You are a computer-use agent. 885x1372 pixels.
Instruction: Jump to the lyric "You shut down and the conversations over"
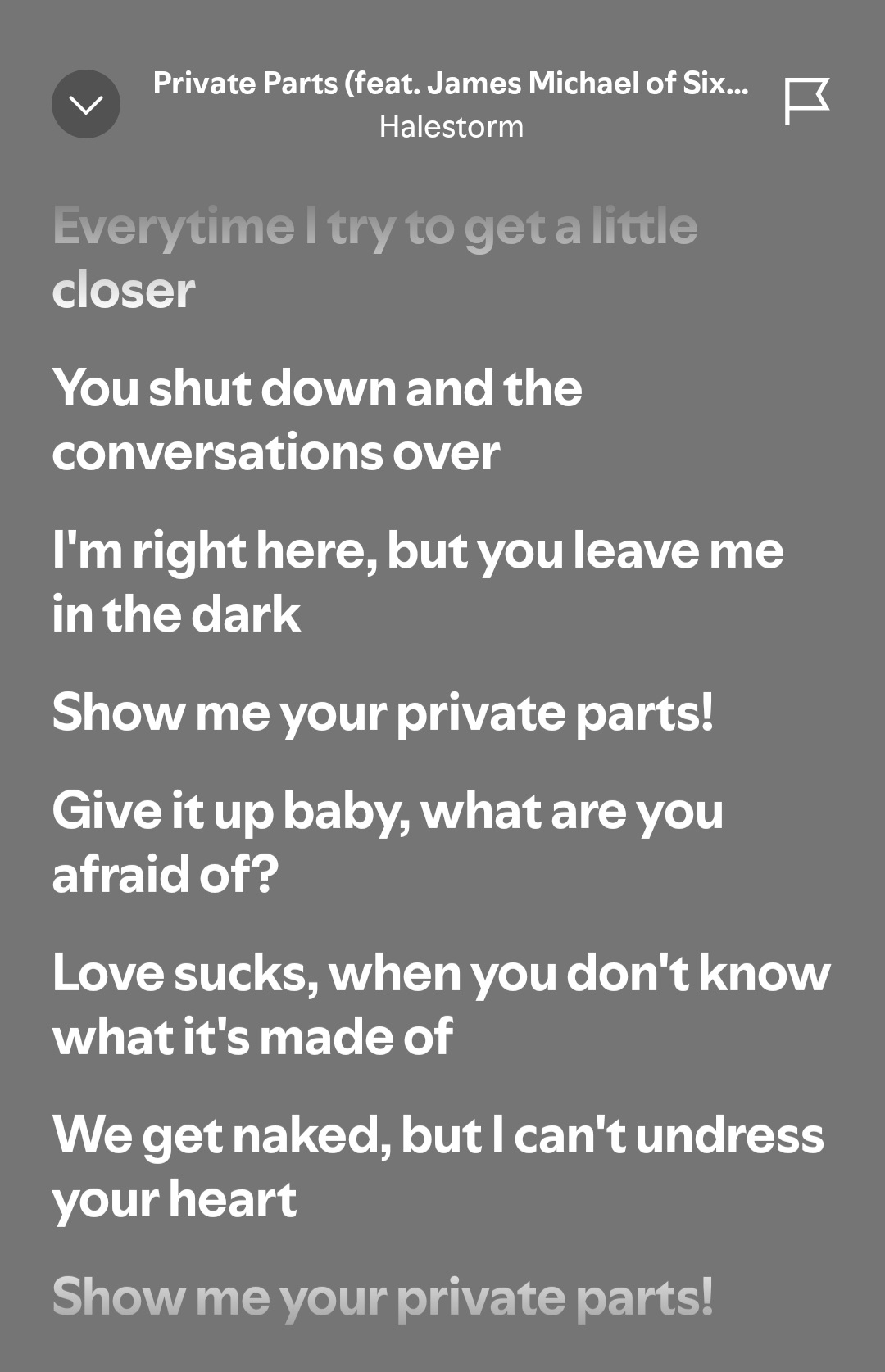(x=317, y=419)
